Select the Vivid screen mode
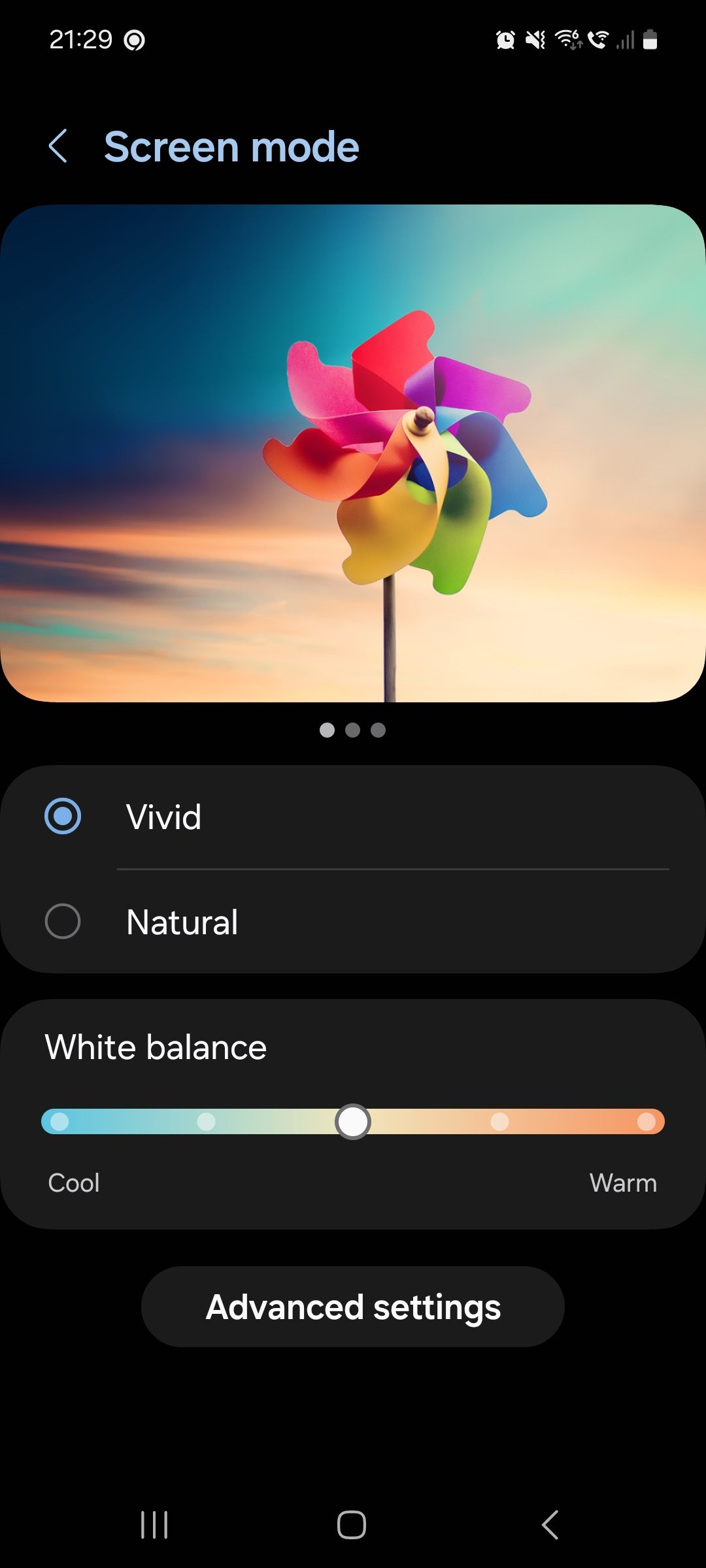This screenshot has width=706, height=1568. point(63,816)
